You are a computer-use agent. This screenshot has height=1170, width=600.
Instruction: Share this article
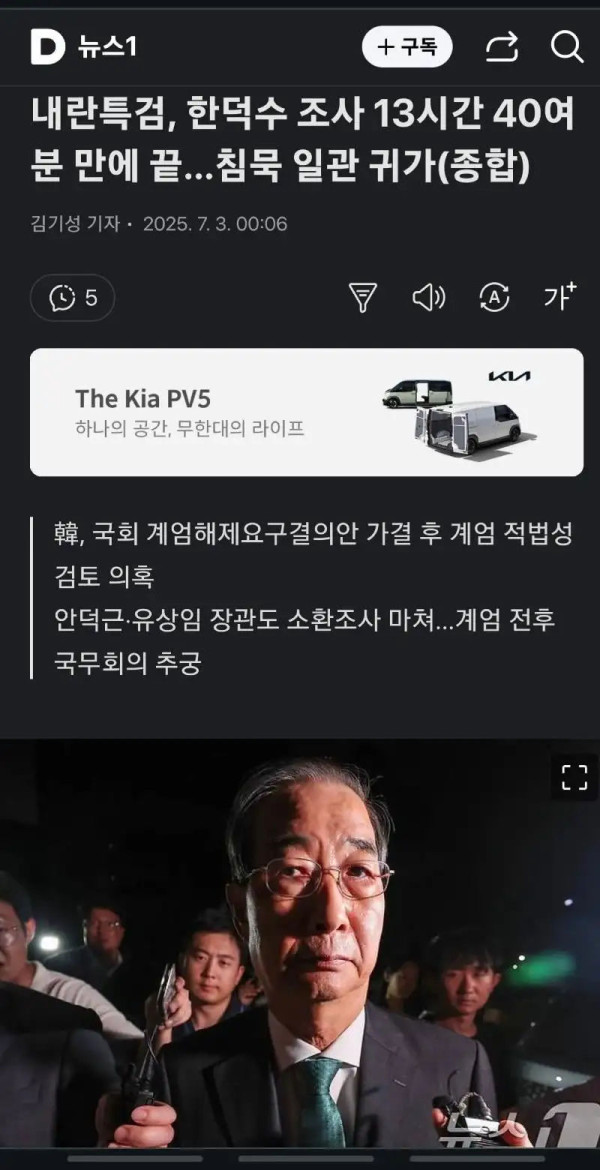pos(501,47)
